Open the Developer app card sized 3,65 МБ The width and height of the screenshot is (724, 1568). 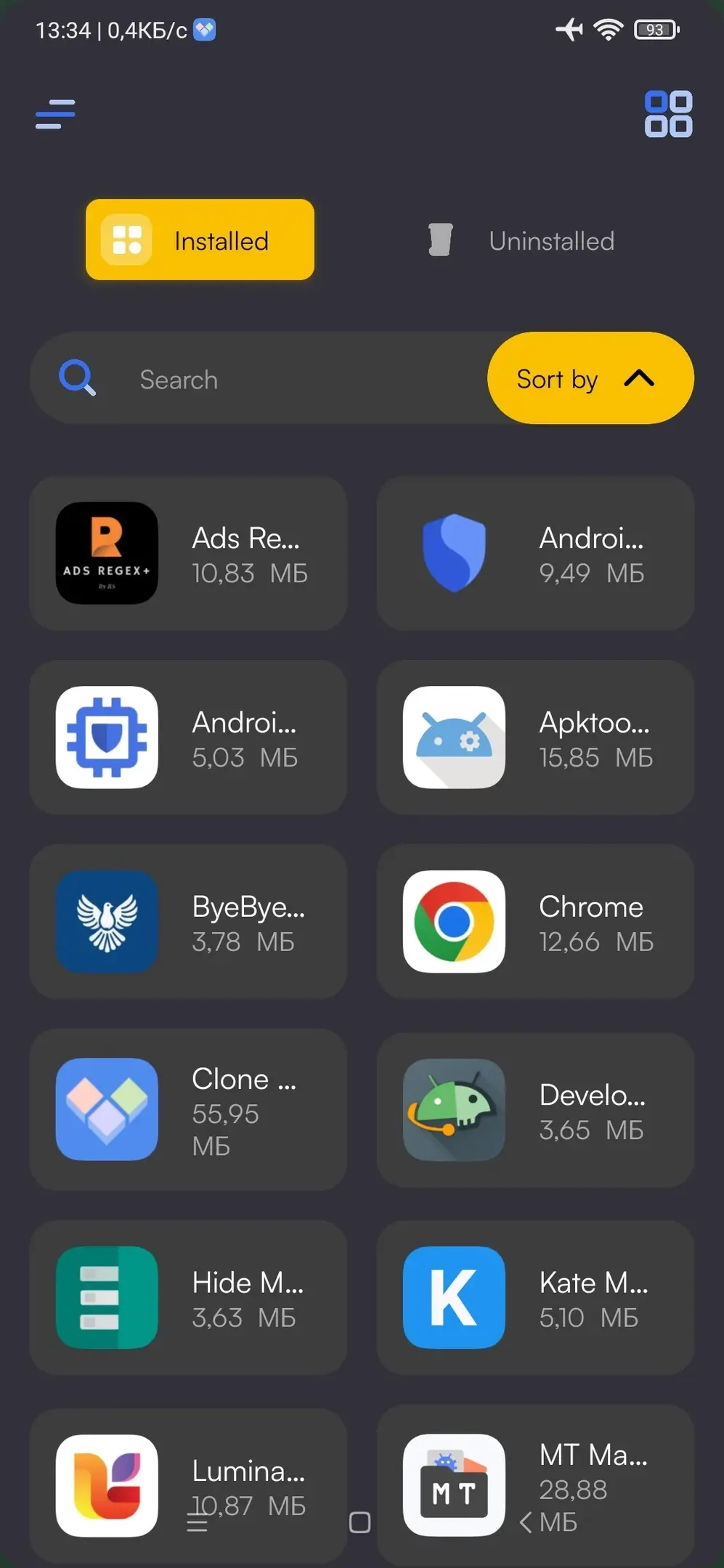pos(535,1109)
